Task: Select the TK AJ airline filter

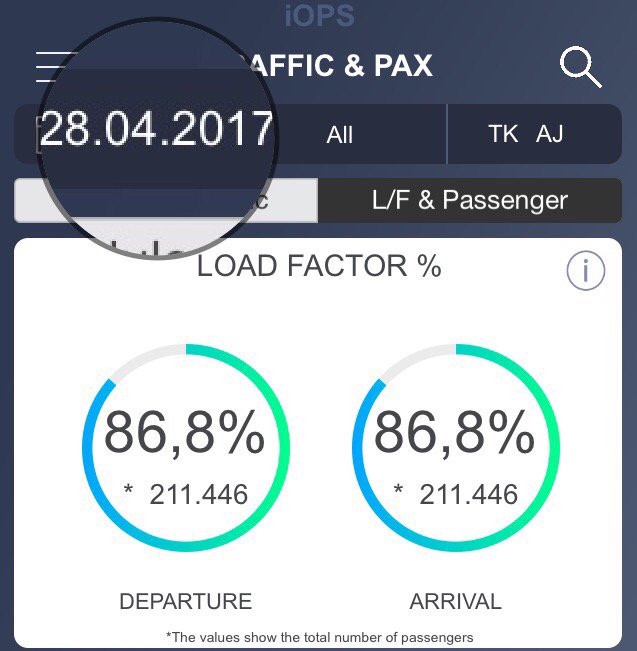Action: (x=526, y=134)
